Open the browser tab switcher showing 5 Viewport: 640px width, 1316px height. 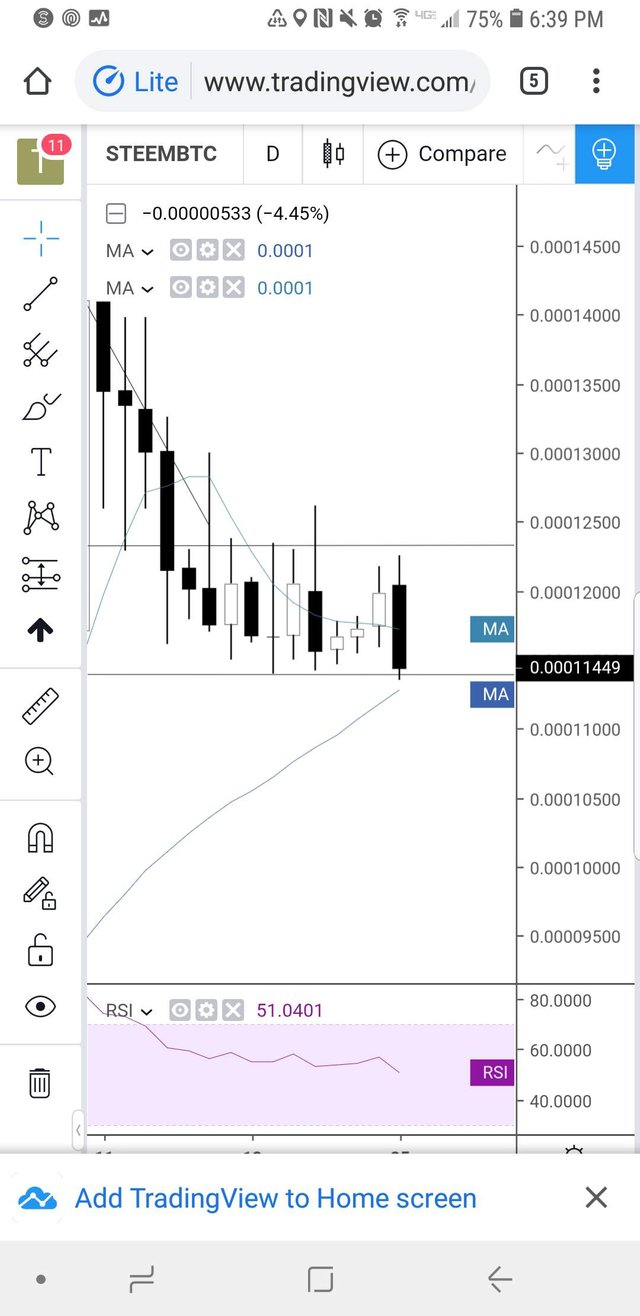(x=533, y=81)
